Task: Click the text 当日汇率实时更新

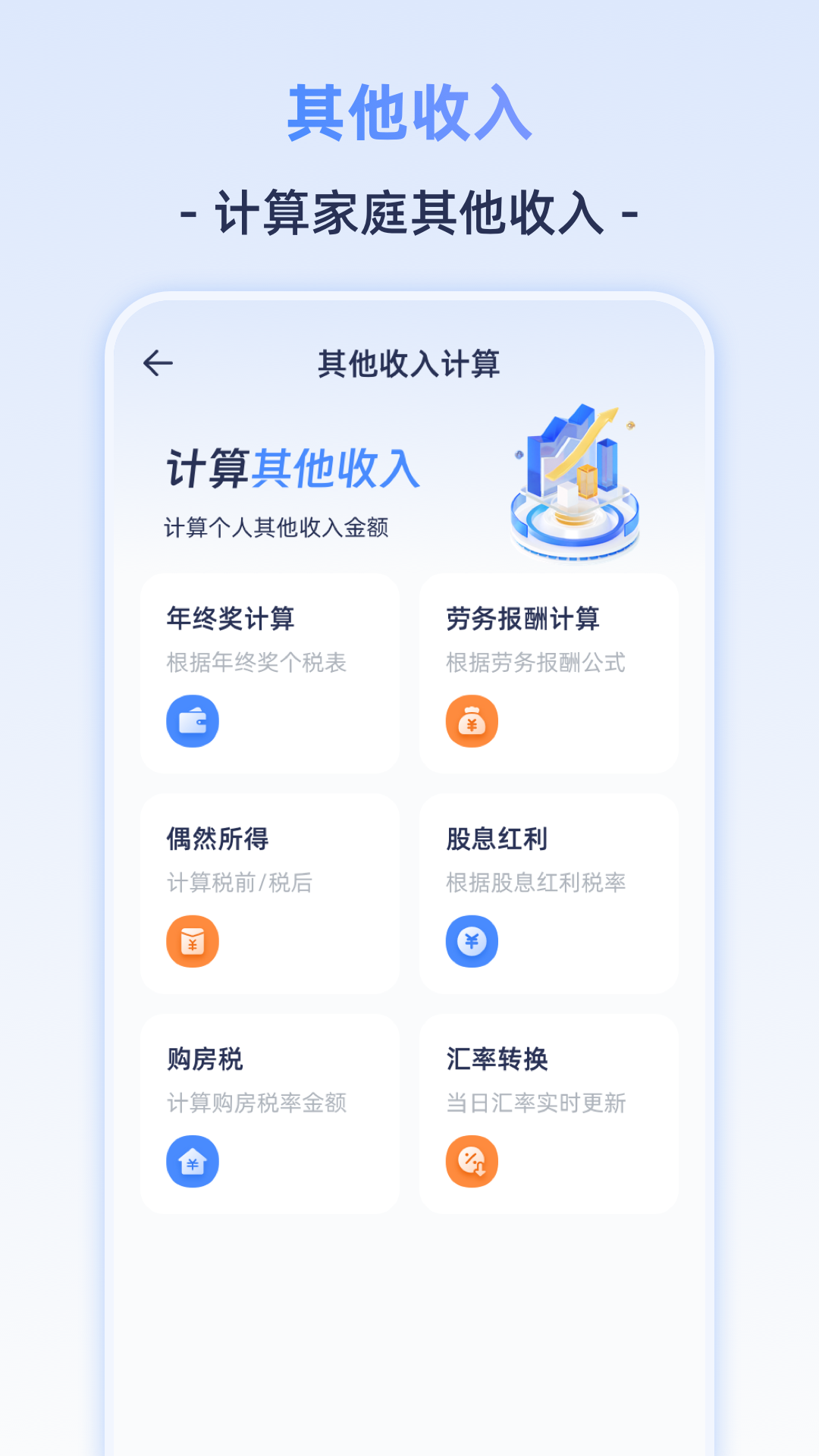Action: tap(536, 1104)
